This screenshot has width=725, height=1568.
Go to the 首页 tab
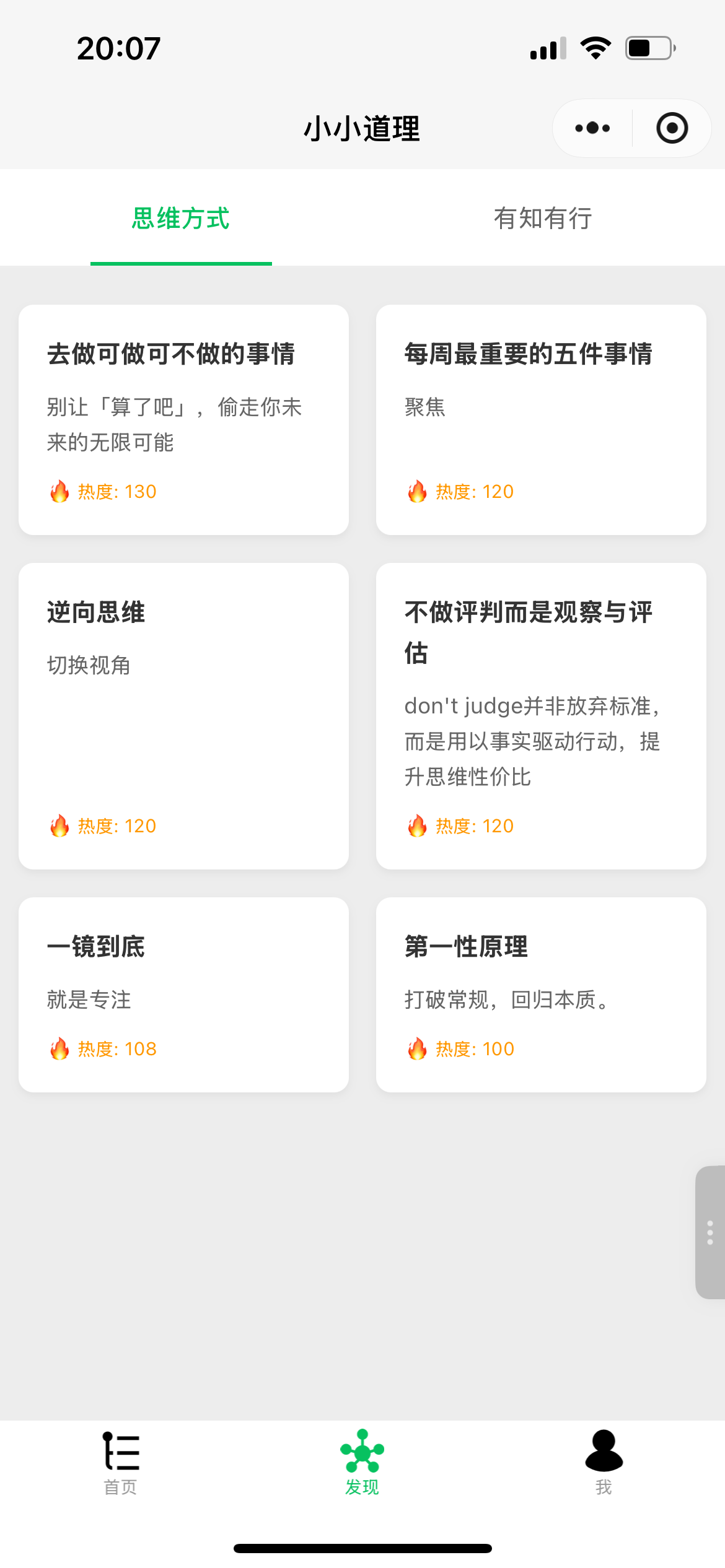click(x=121, y=1463)
